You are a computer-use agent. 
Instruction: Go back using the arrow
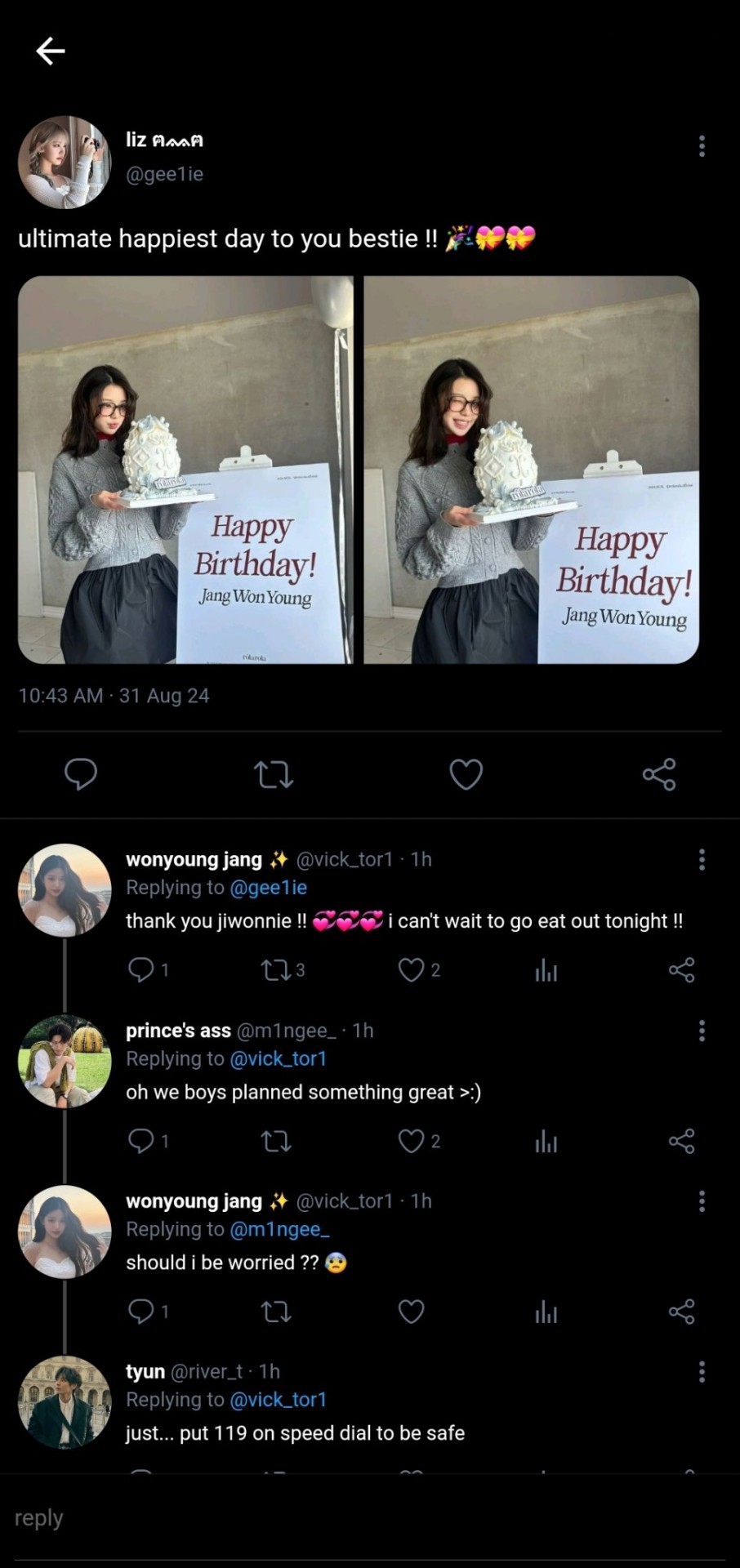coord(50,51)
